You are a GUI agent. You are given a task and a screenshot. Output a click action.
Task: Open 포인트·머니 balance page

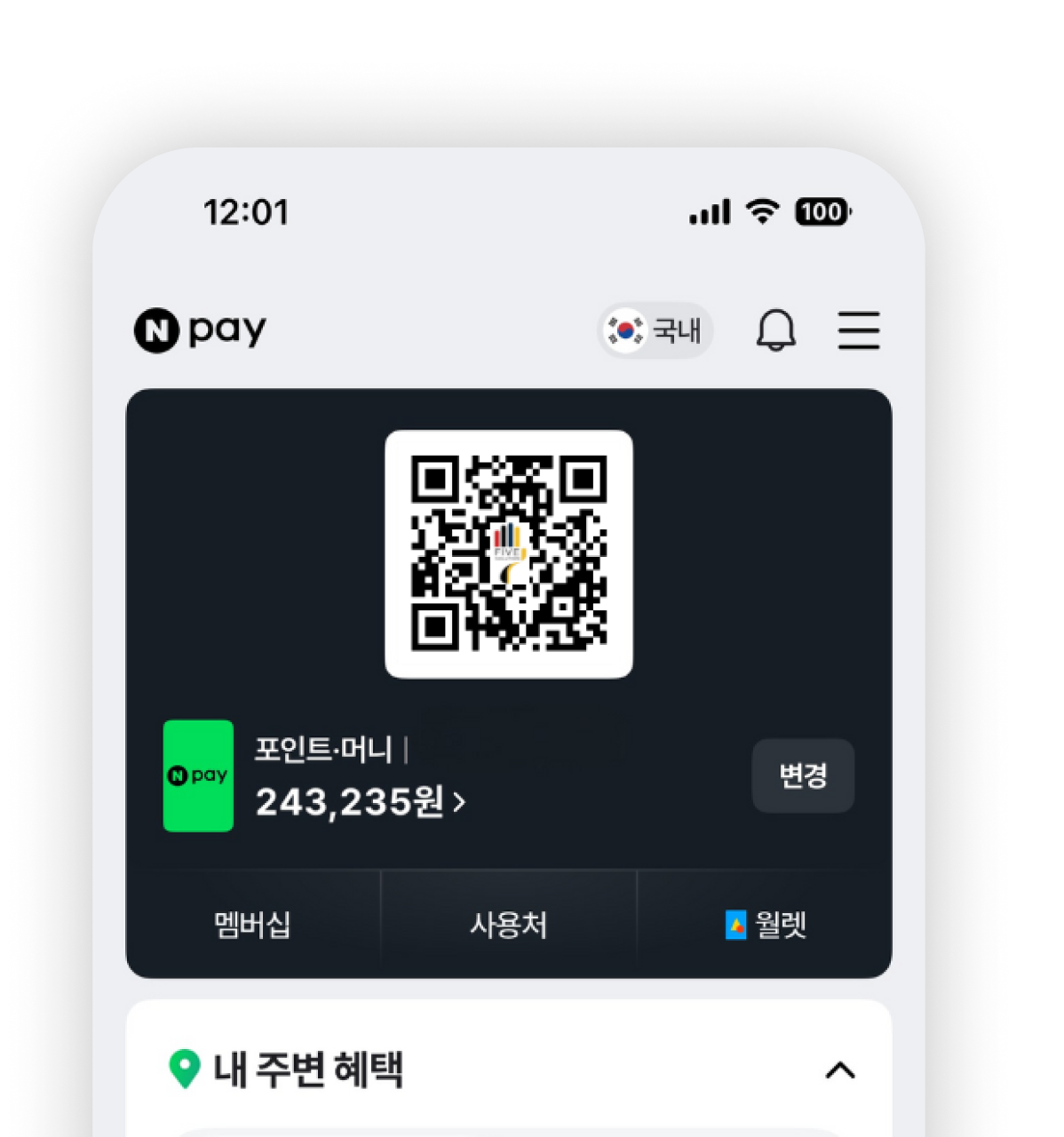(x=327, y=750)
